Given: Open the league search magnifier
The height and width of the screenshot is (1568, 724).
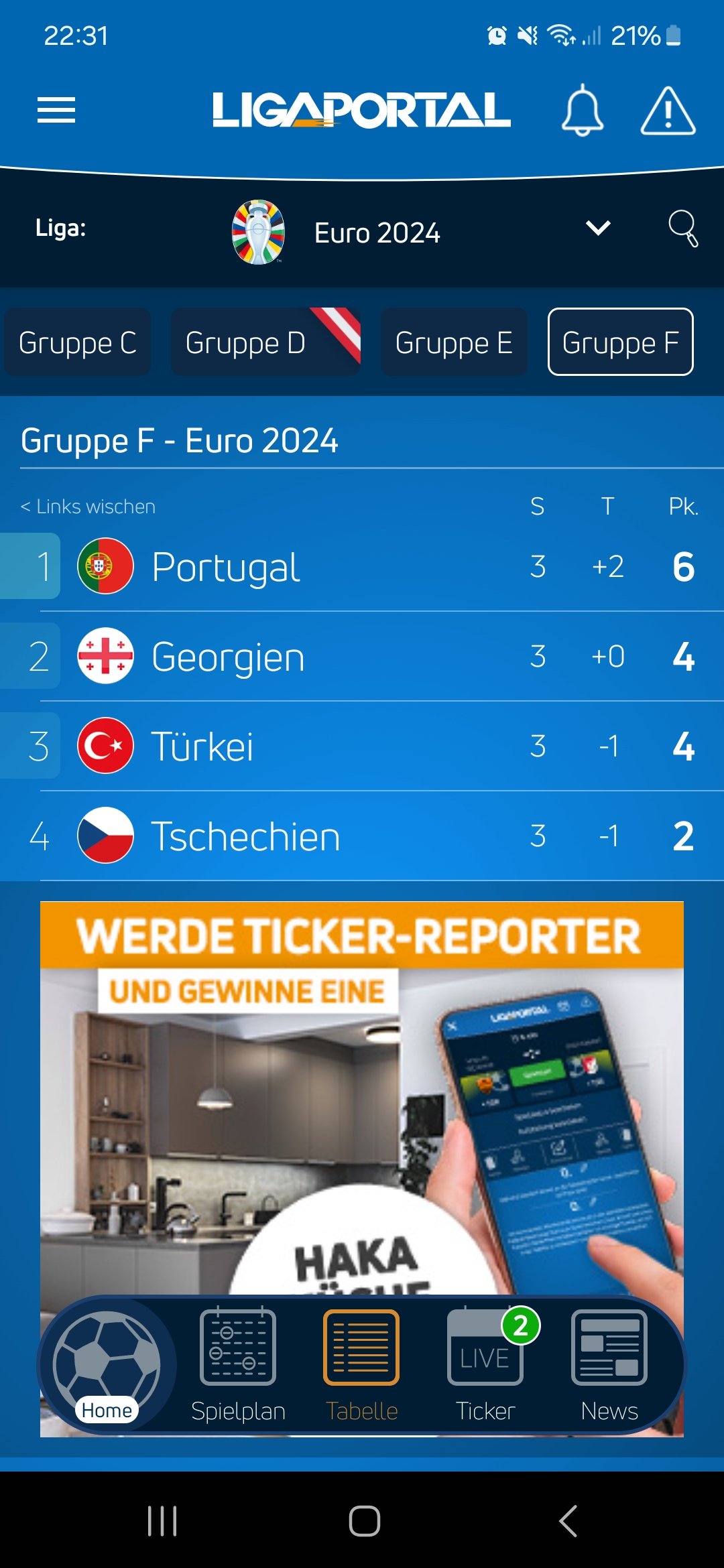Looking at the screenshot, I should point(683,228).
